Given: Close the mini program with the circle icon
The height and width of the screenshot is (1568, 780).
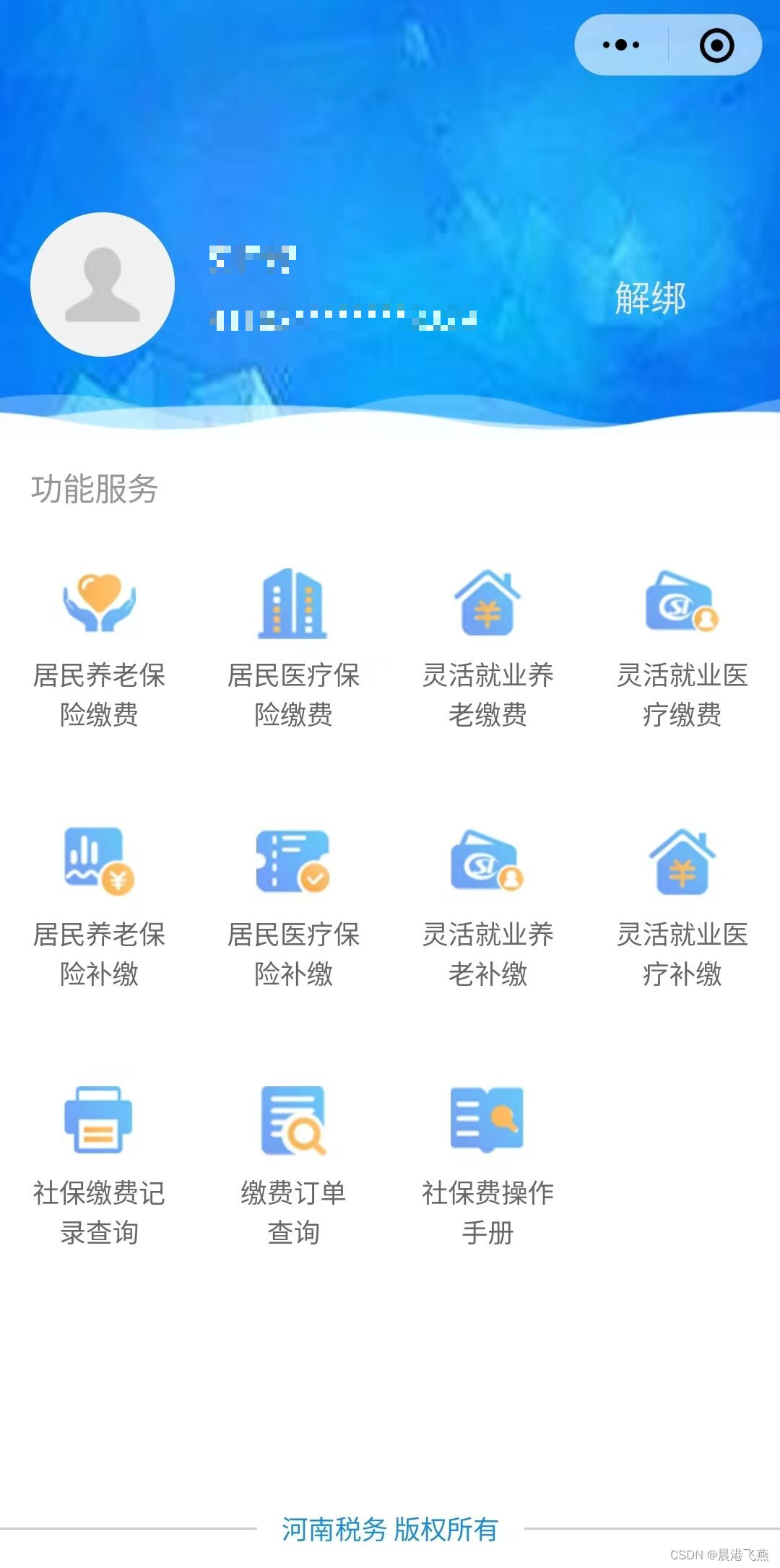Looking at the screenshot, I should click(x=716, y=46).
